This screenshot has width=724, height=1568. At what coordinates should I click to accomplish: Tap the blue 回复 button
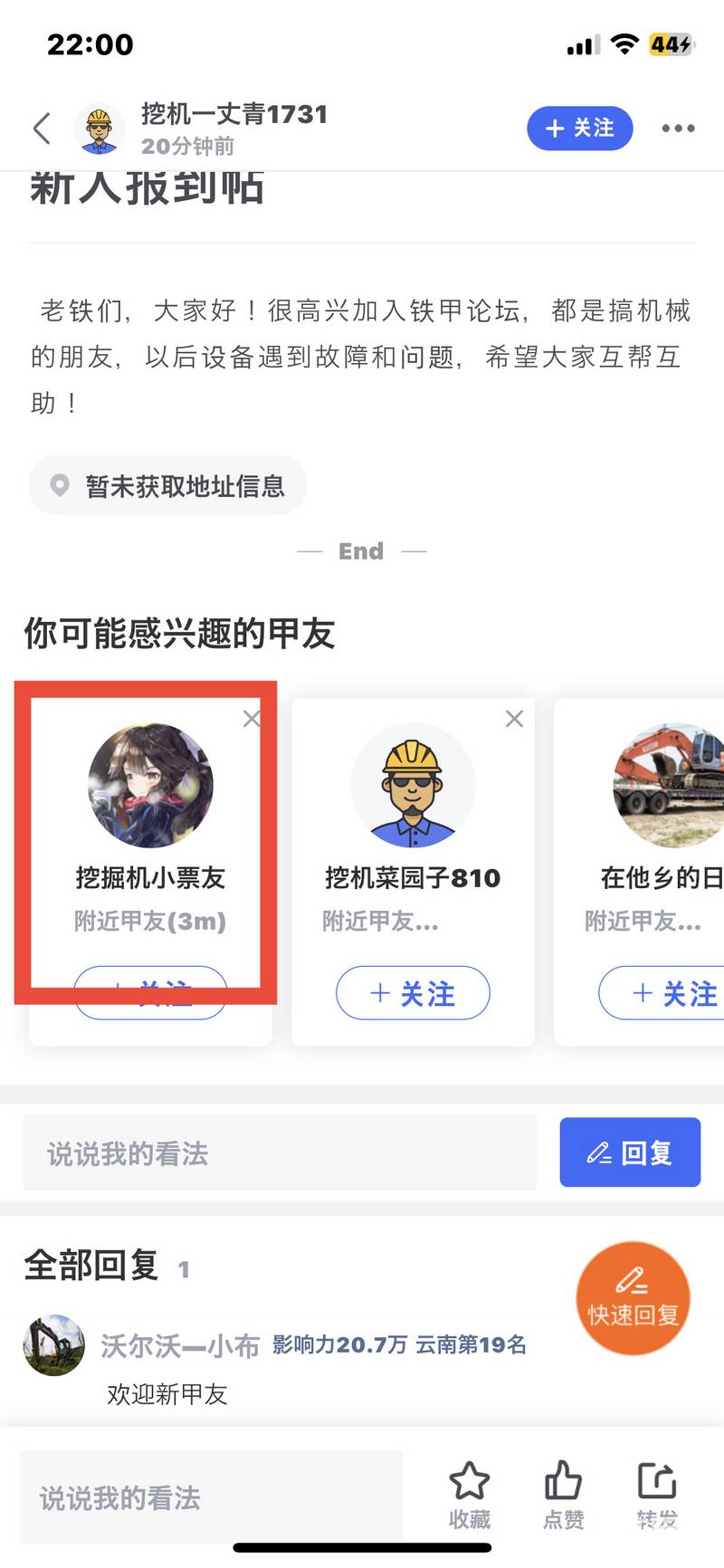pos(630,1152)
